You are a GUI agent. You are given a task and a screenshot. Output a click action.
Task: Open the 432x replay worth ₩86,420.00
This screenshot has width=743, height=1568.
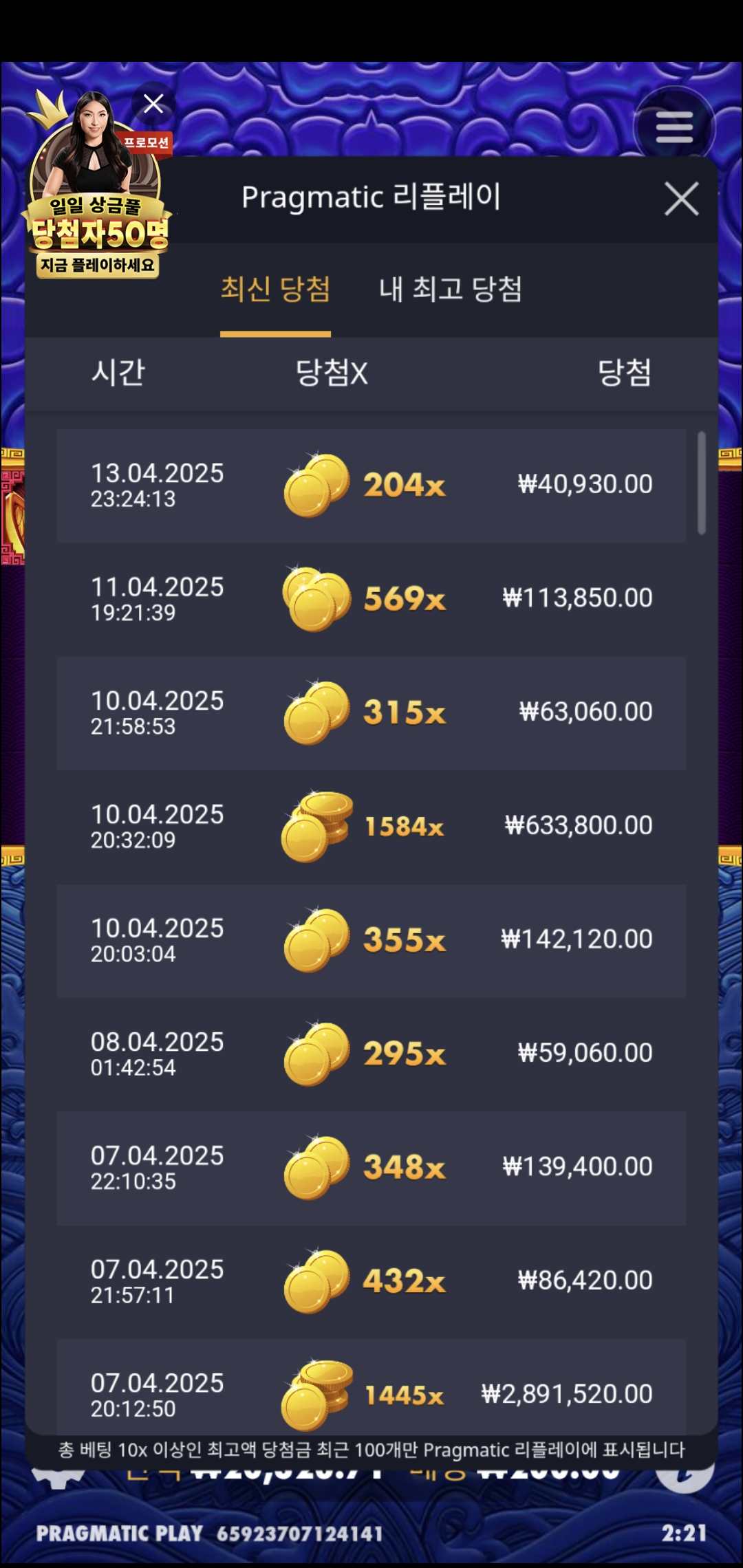click(x=371, y=1281)
